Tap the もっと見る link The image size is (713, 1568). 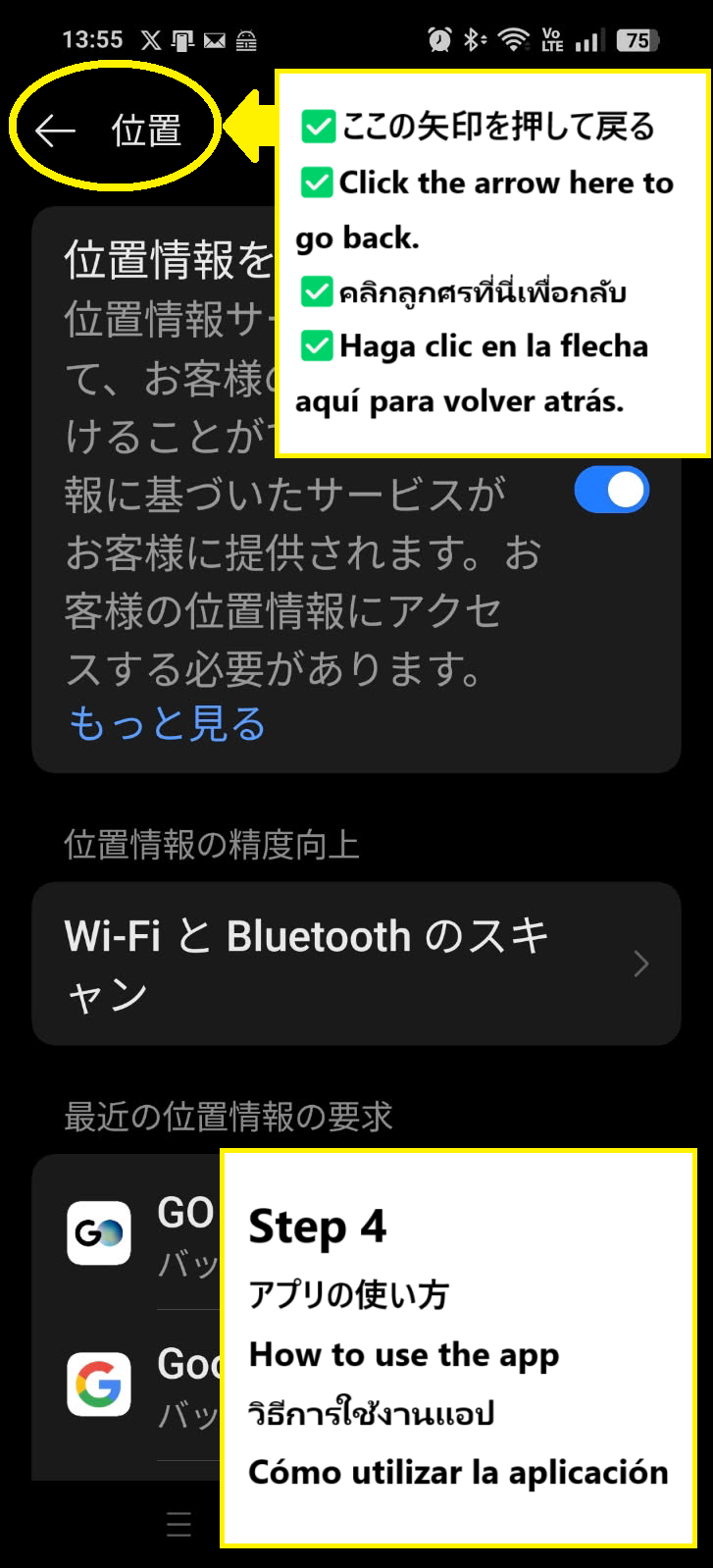click(x=167, y=724)
